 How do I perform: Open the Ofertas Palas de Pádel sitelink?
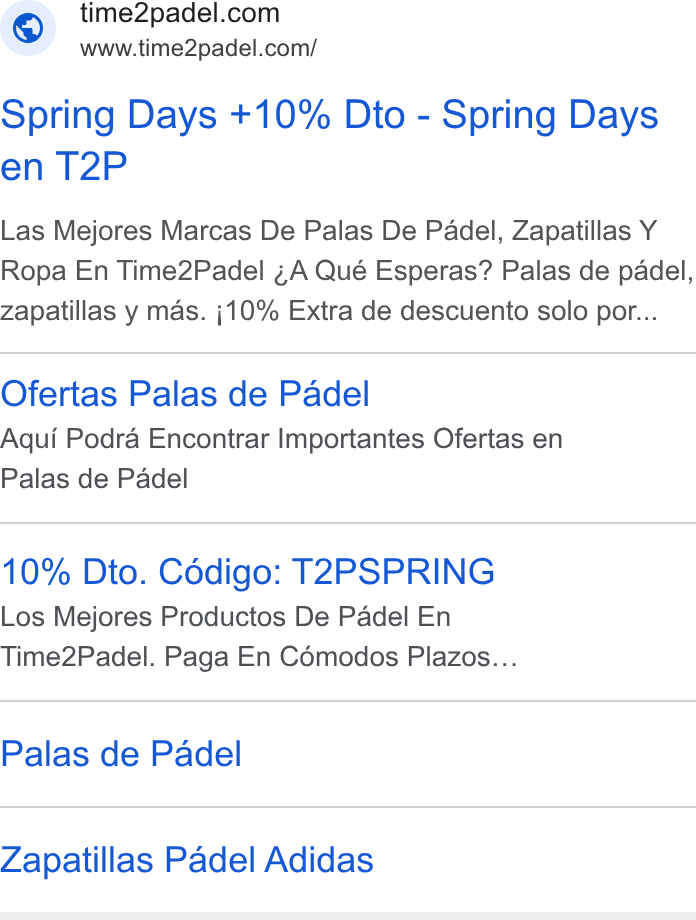tap(185, 394)
